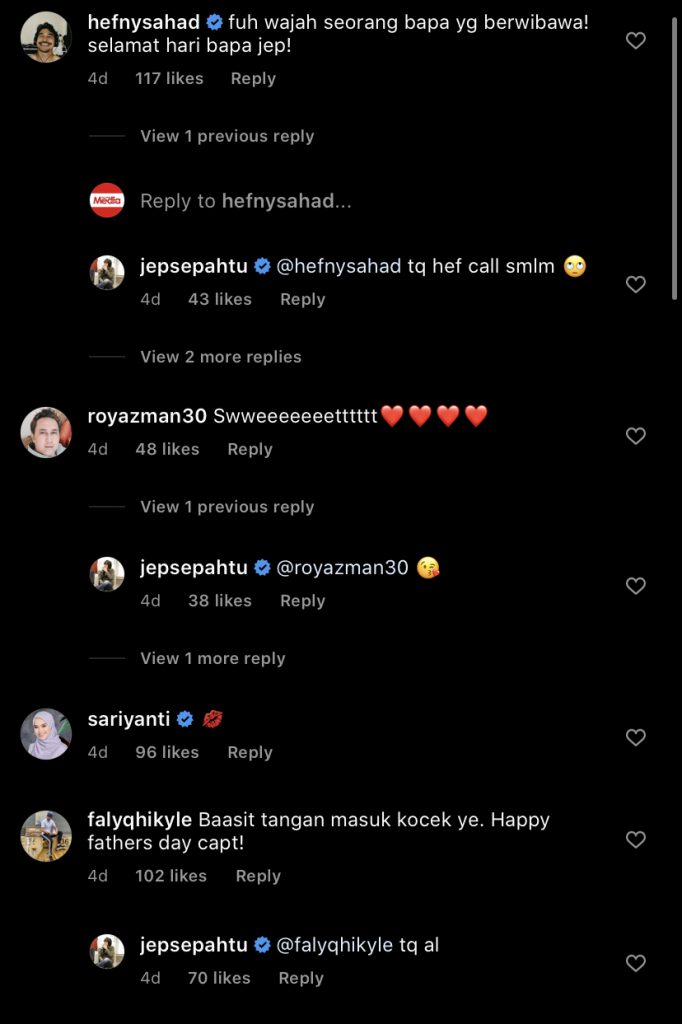
Task: View 1 previous reply under royazman30's comment
Action: pos(227,507)
